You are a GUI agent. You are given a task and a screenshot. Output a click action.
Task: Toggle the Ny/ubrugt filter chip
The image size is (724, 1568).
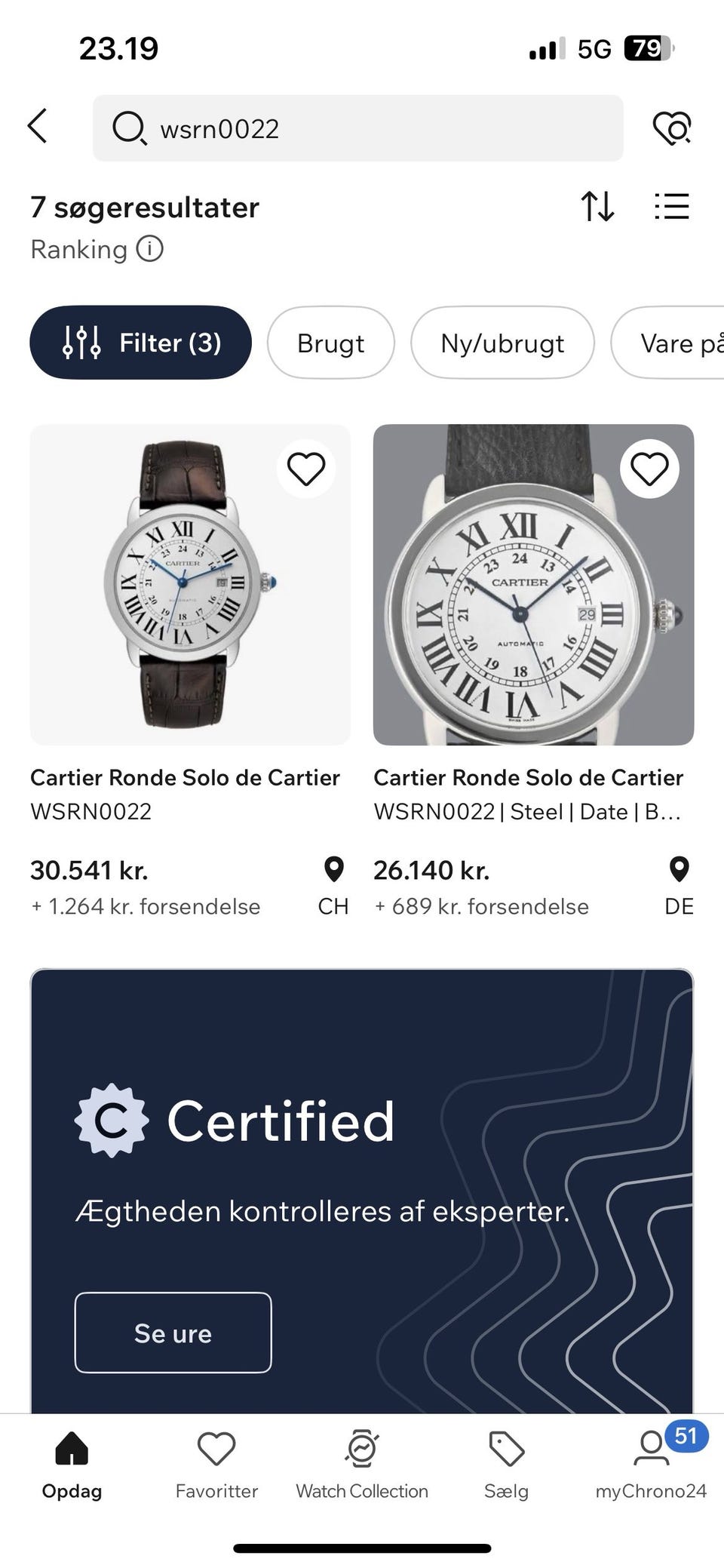[x=502, y=343]
